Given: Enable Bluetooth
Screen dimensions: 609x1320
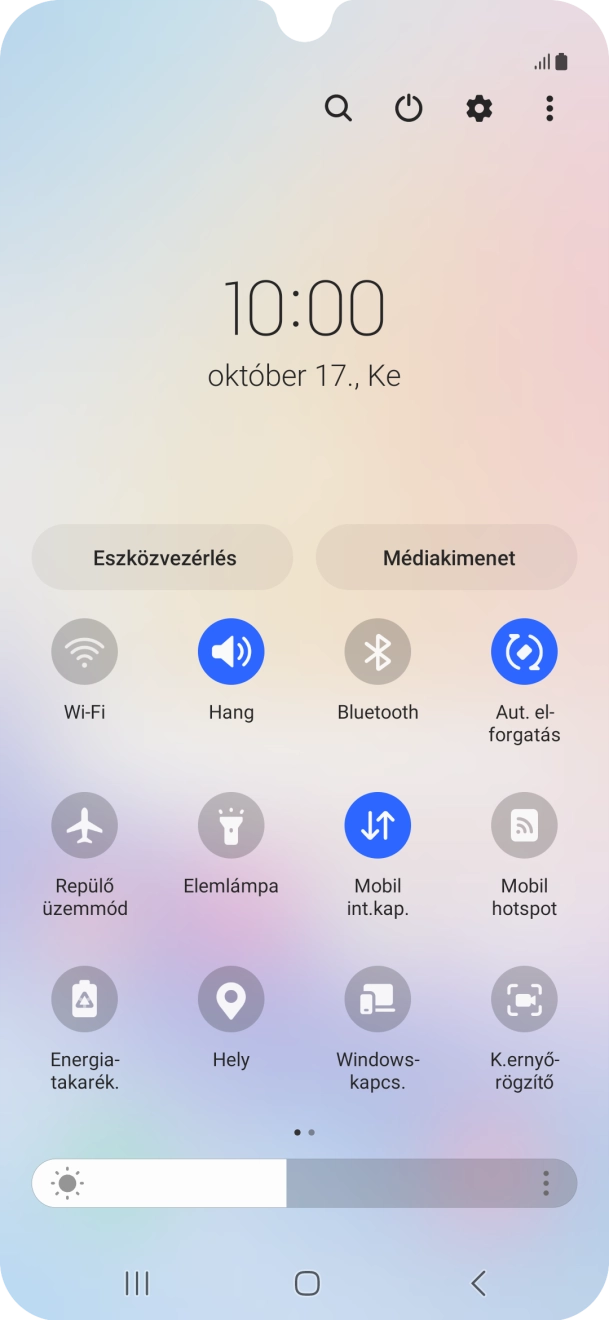Looking at the screenshot, I should pyautogui.click(x=377, y=652).
